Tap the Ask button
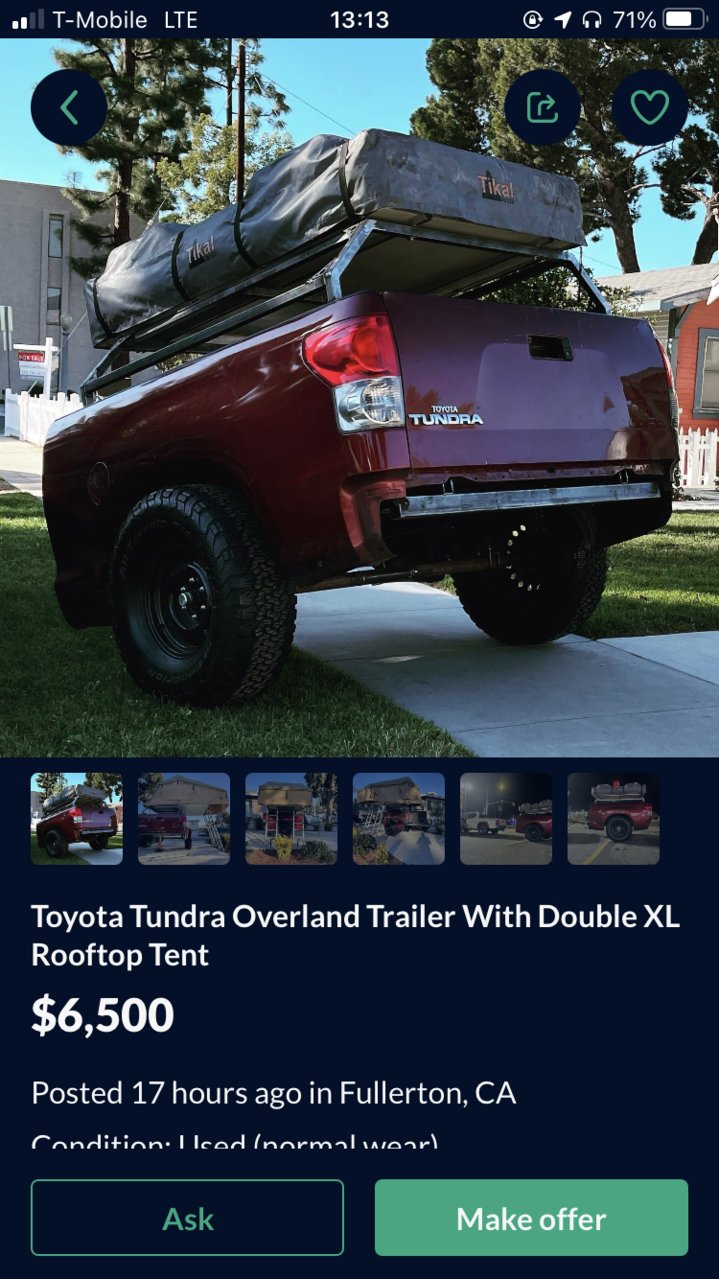This screenshot has height=1279, width=719. (187, 1218)
